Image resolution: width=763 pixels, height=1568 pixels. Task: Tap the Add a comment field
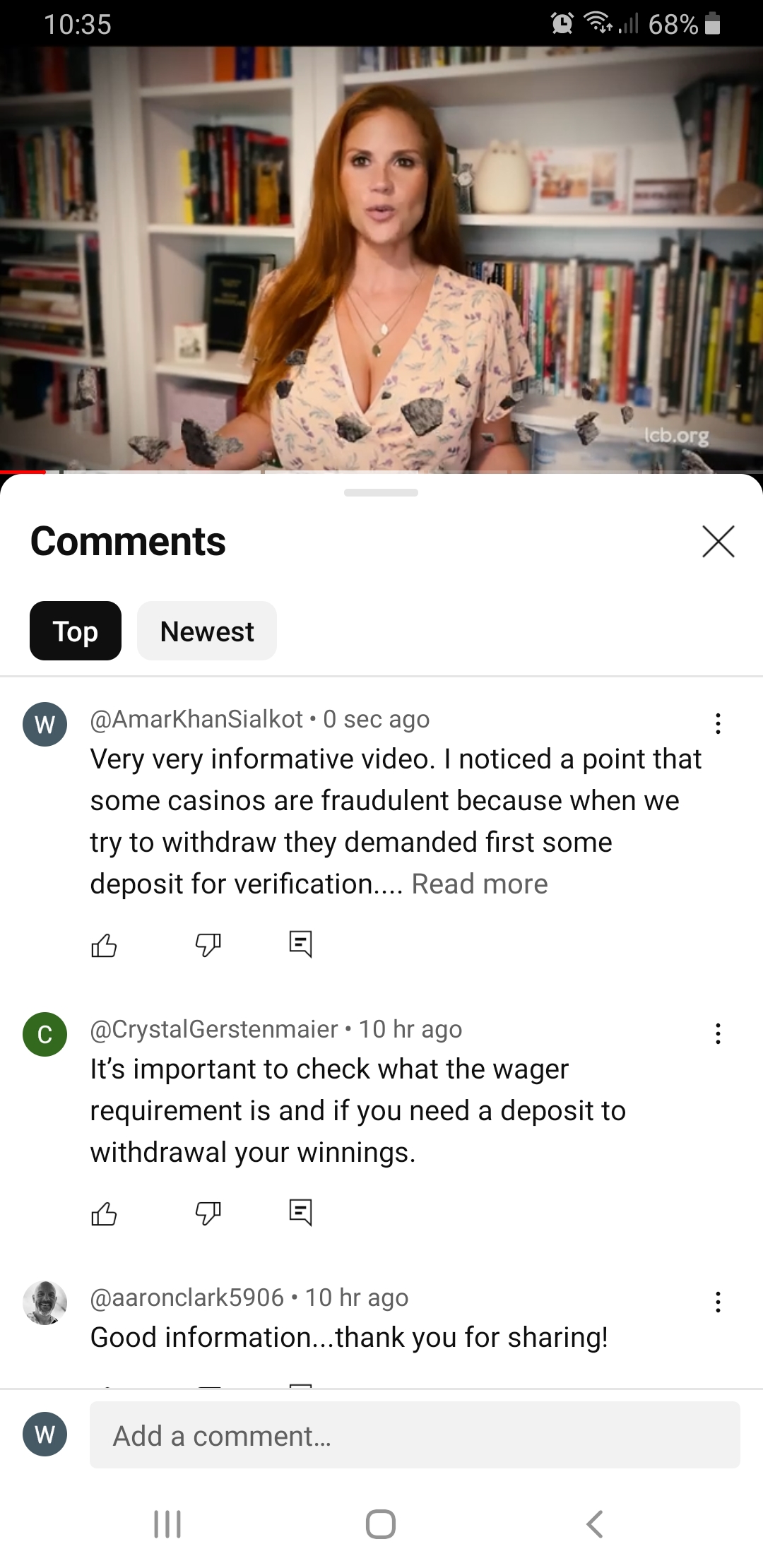415,1435
